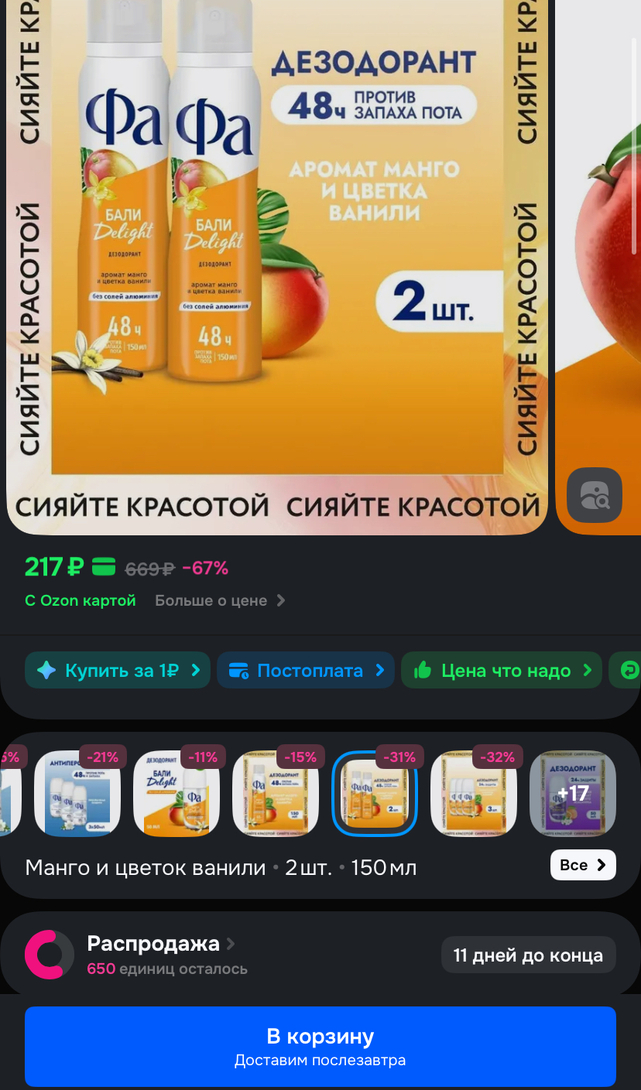Select the variant thumbnail marked -21%

pyautogui.click(x=78, y=794)
